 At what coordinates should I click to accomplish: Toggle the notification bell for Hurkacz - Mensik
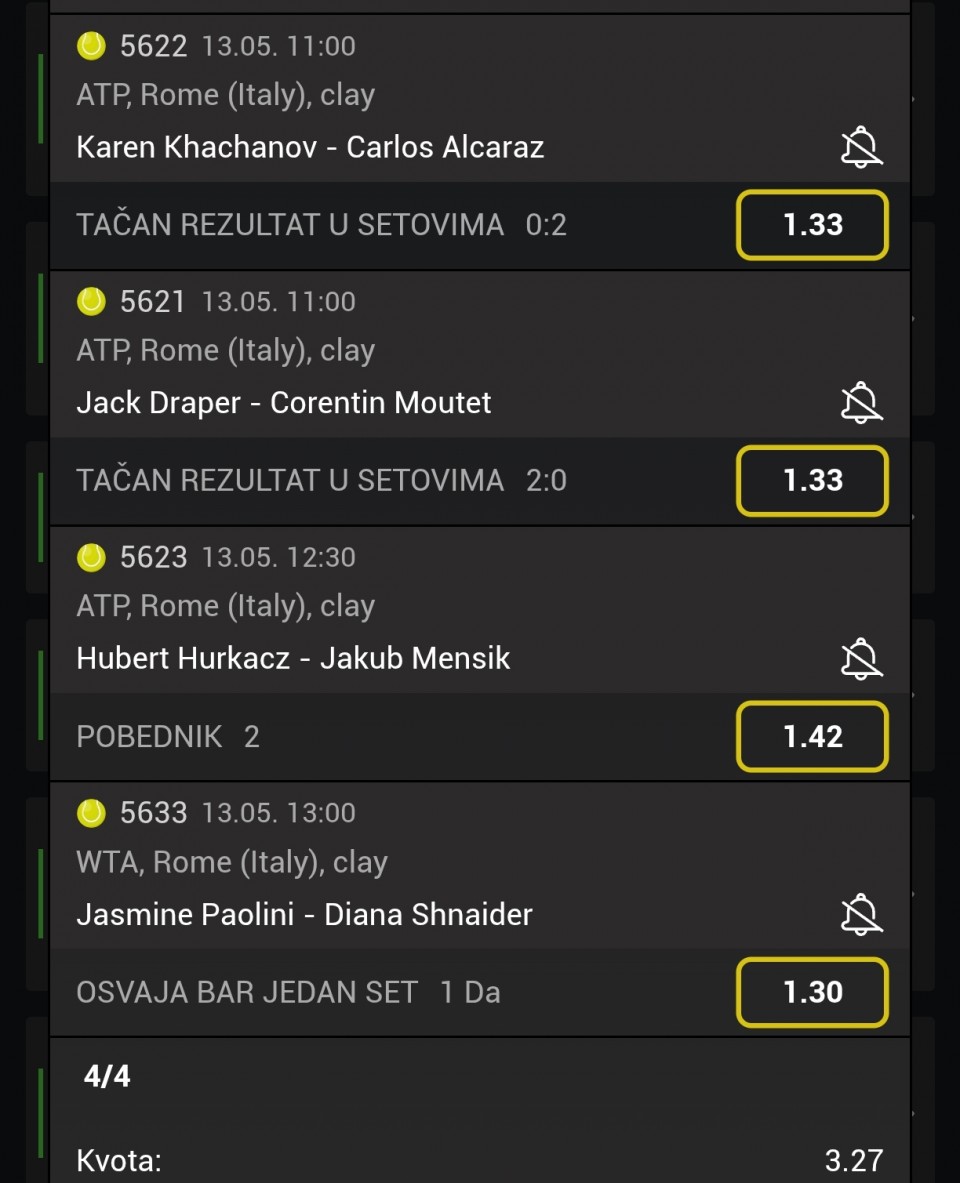[x=860, y=659]
